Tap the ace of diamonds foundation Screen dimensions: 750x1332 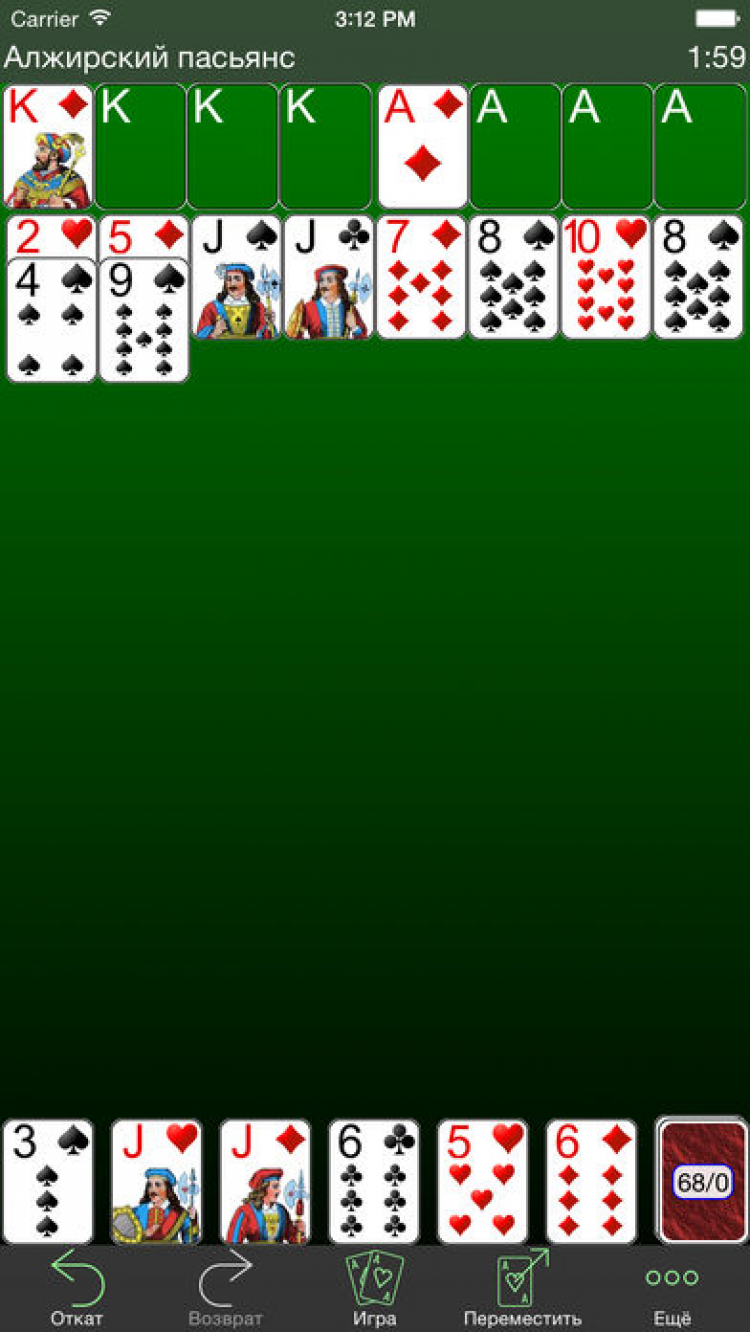coord(422,147)
